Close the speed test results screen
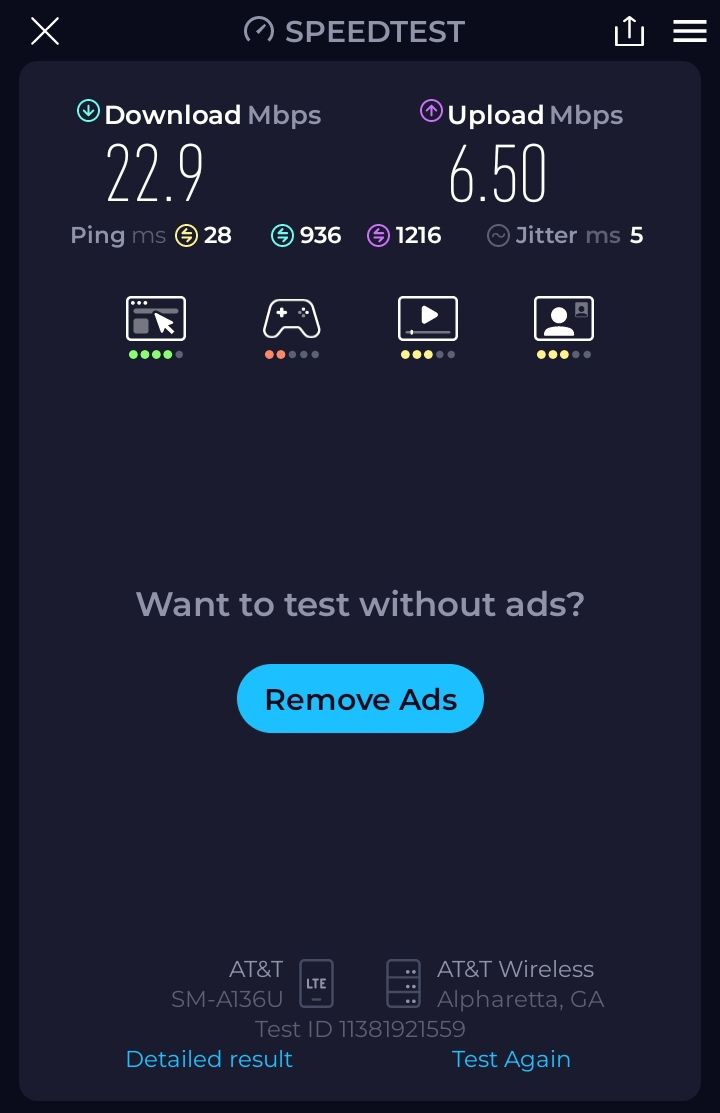720x1113 pixels. (x=45, y=31)
